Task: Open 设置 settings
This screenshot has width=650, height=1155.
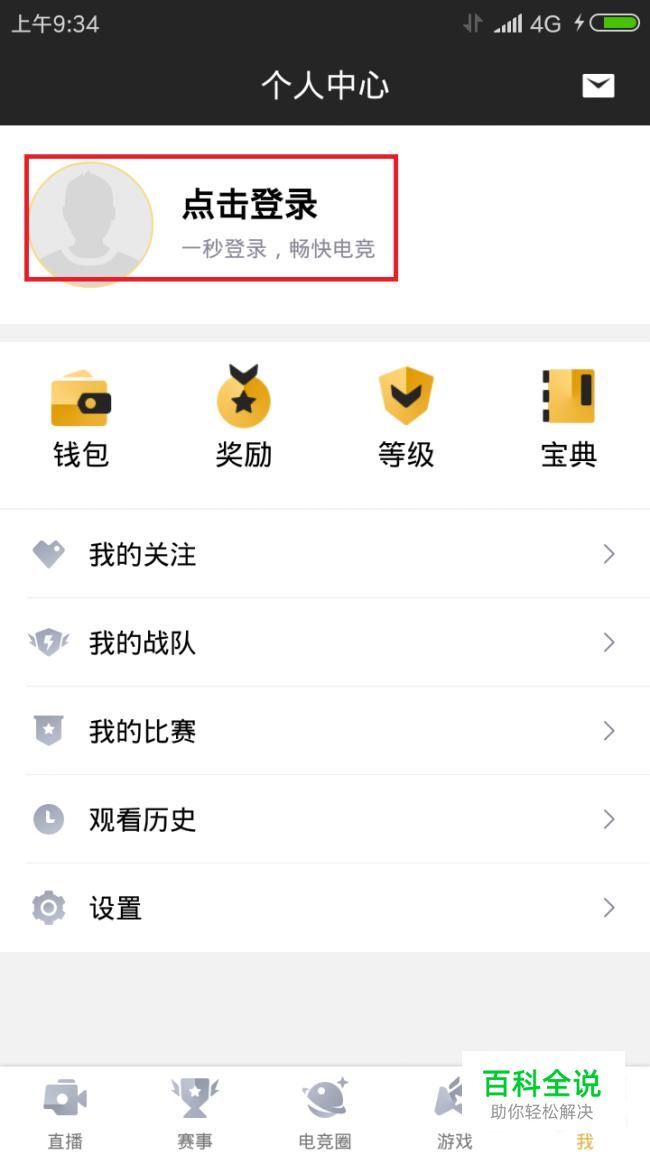Action: [325, 908]
